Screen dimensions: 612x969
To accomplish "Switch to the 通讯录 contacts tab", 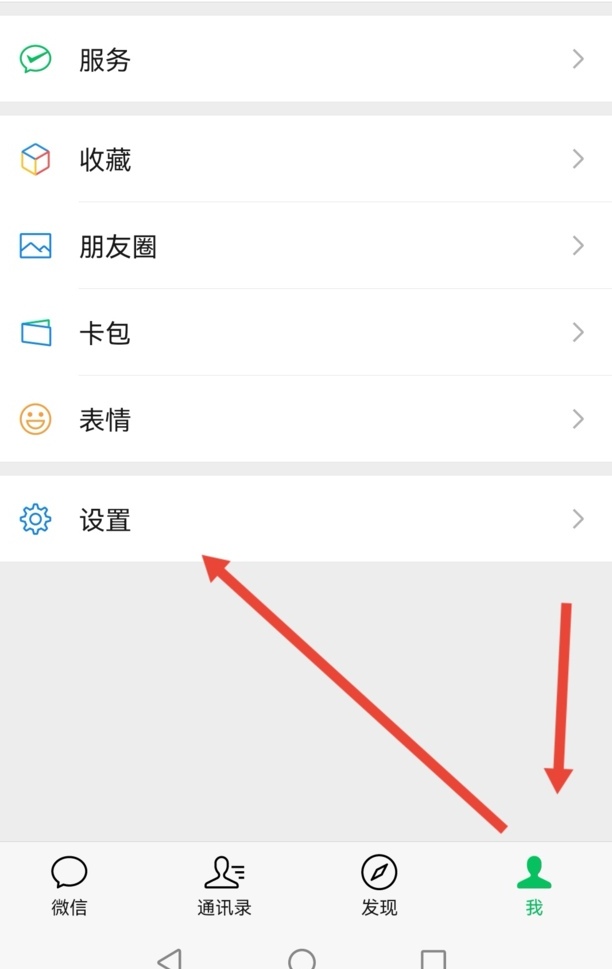I will click(x=224, y=886).
